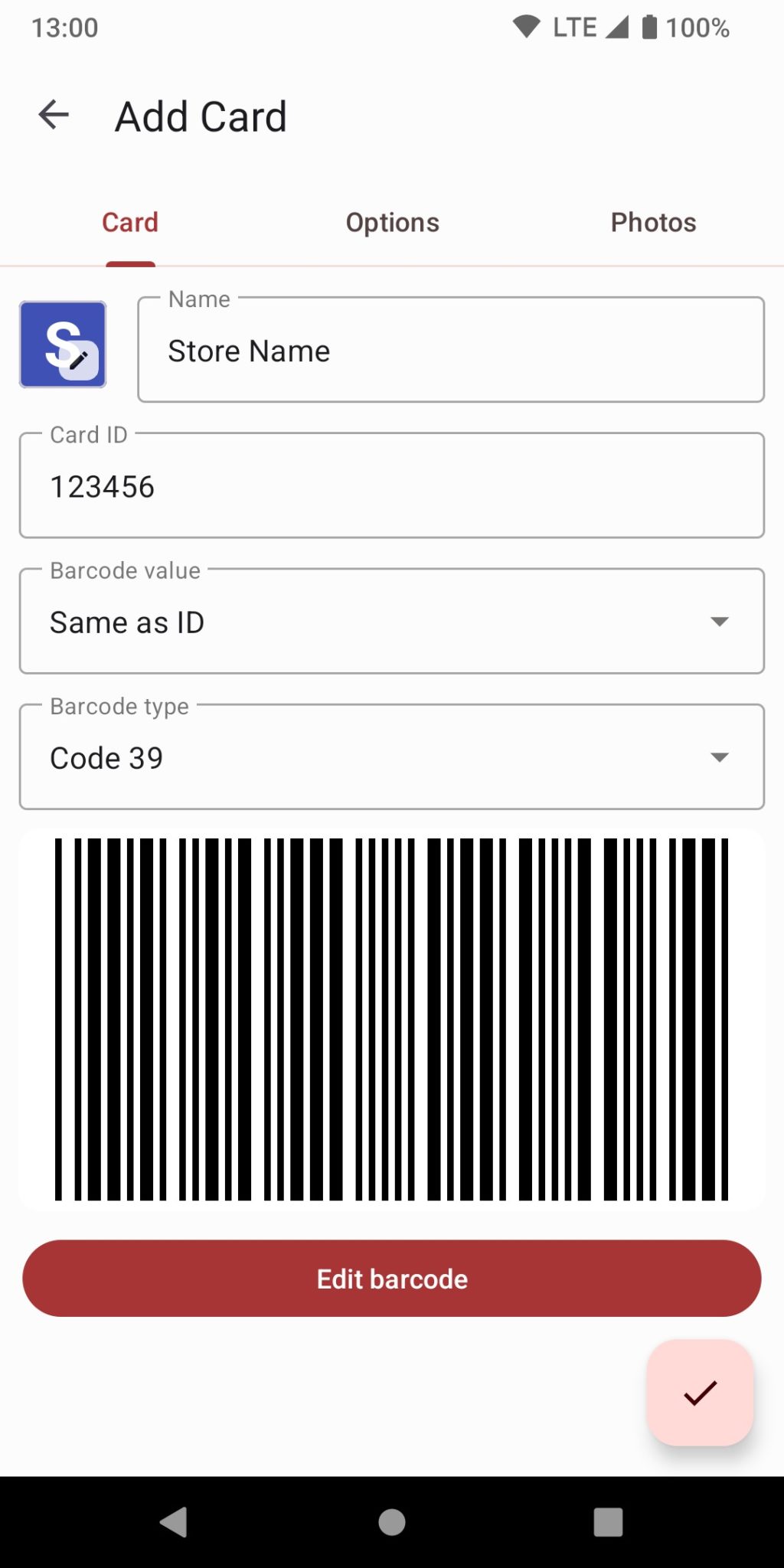Change Code 39 using its dropdown arrow
784x1568 pixels.
pyautogui.click(x=720, y=757)
